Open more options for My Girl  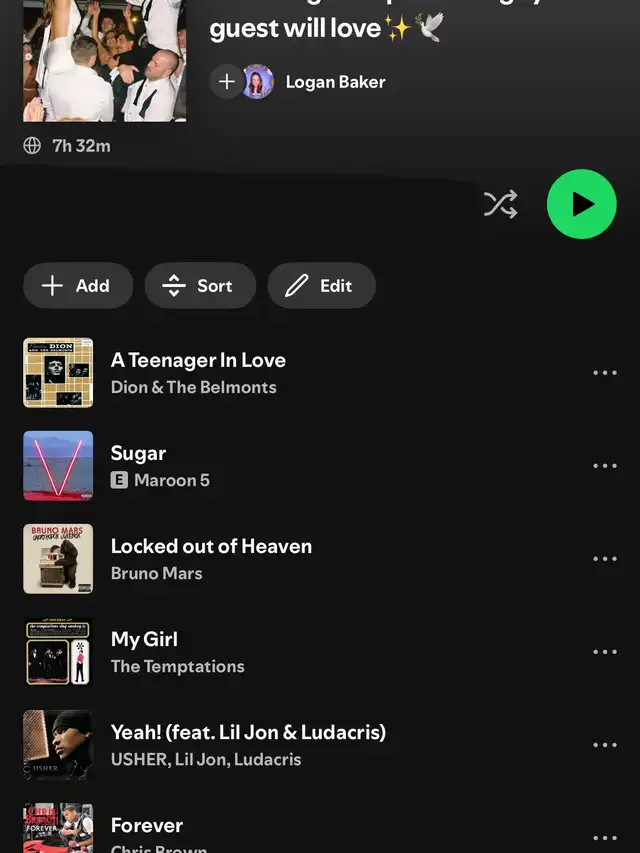point(604,652)
